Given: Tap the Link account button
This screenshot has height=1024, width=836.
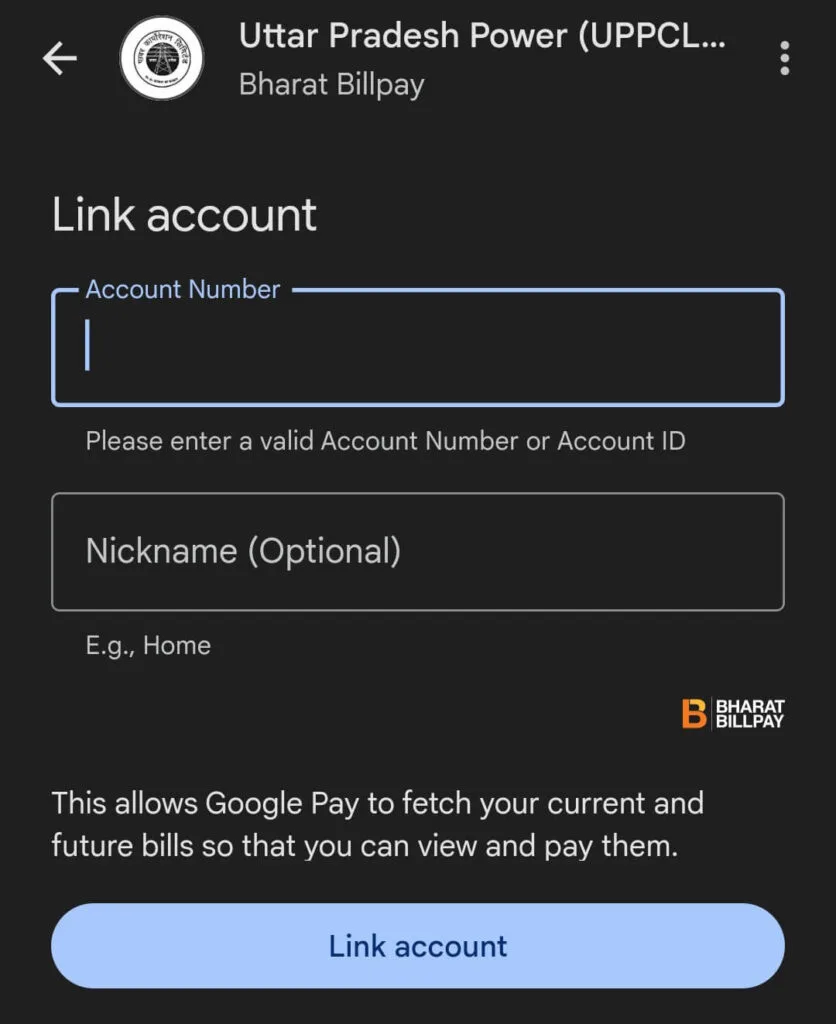Looking at the screenshot, I should click(x=417, y=946).
